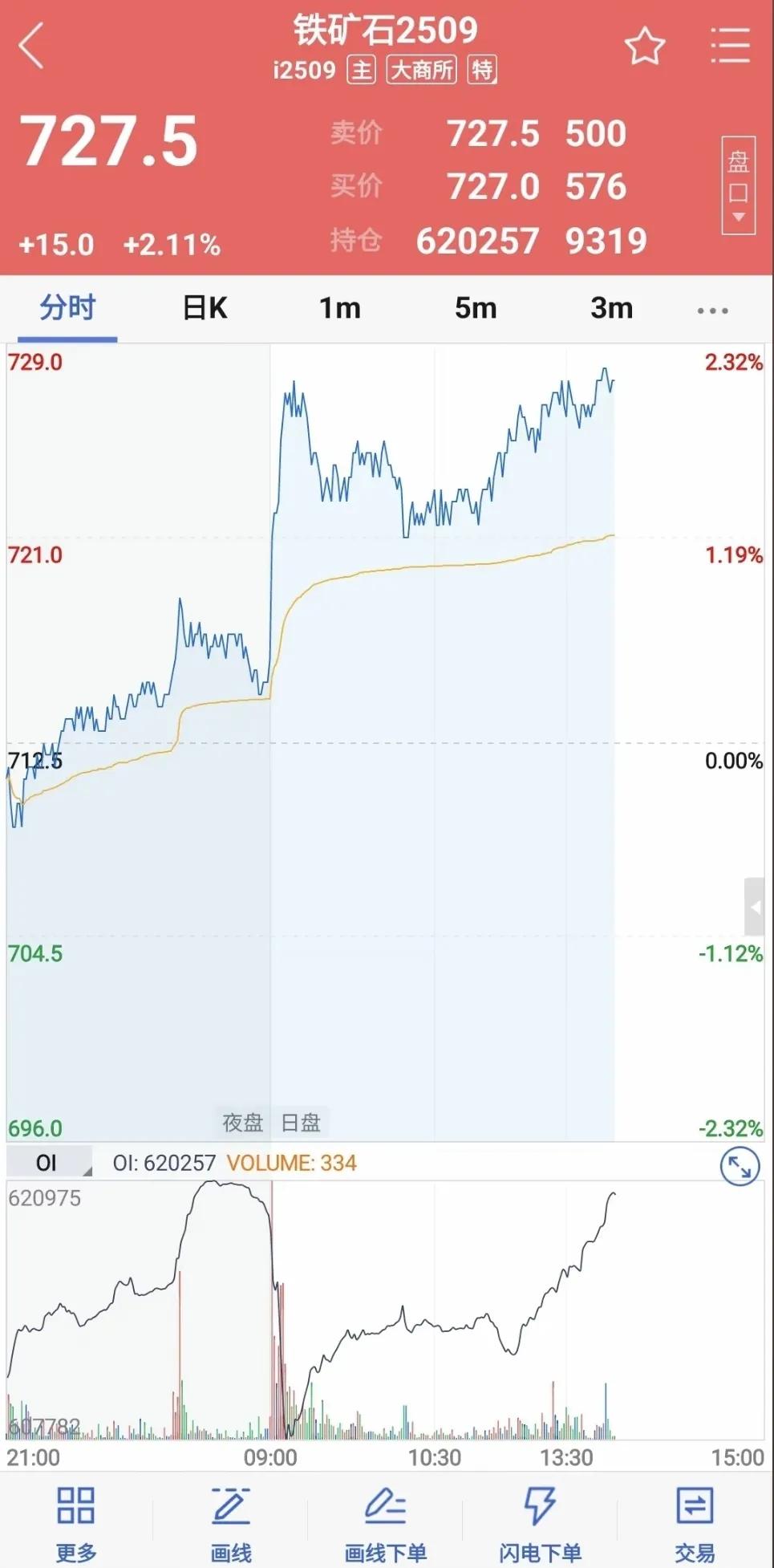The image size is (774, 1568).
Task: Switch to the 日K daily candlestick tab
Action: point(205,307)
